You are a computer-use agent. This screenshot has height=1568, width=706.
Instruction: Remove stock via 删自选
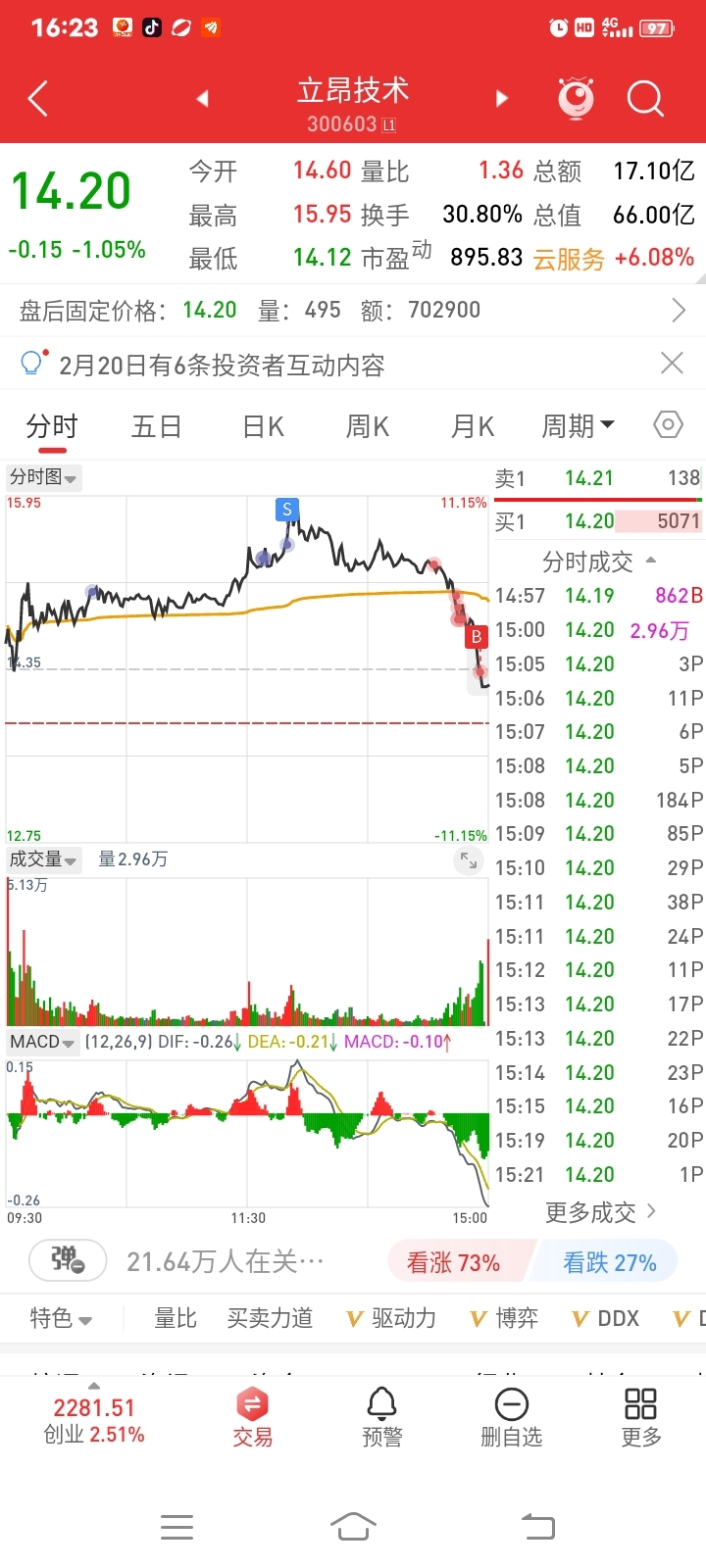click(x=511, y=1418)
